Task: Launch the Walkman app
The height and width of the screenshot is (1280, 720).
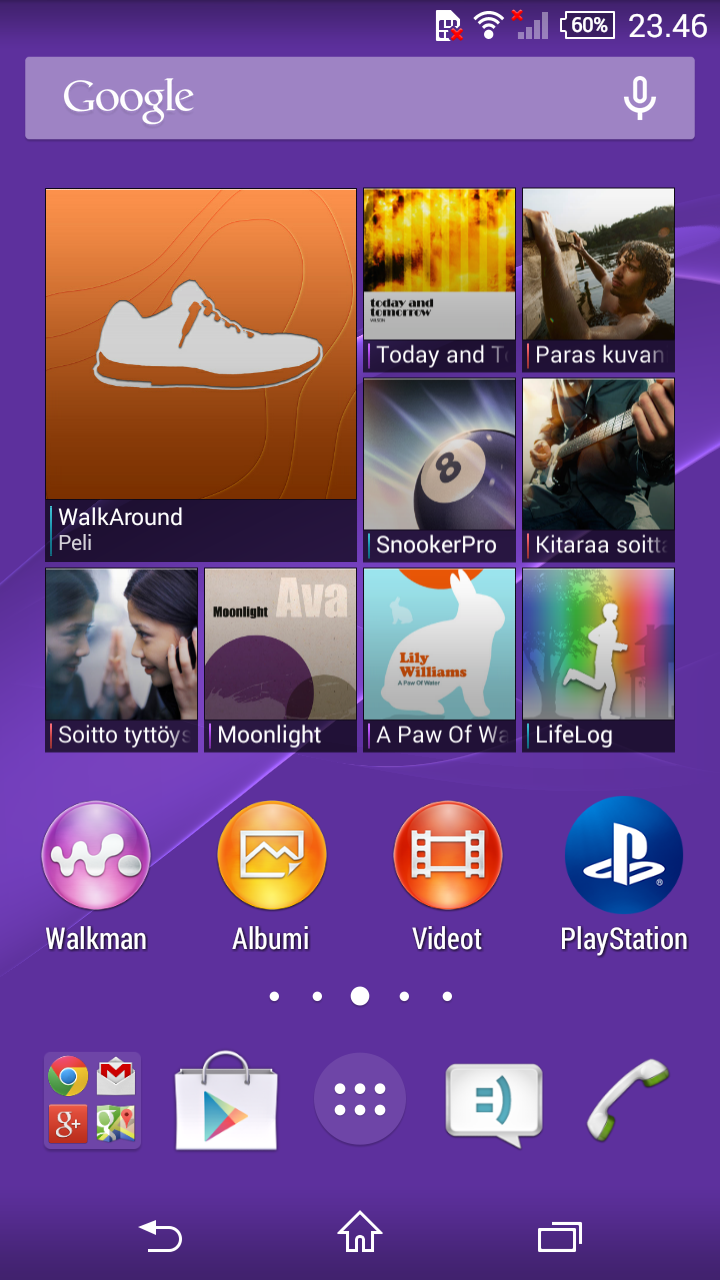Action: coord(96,876)
